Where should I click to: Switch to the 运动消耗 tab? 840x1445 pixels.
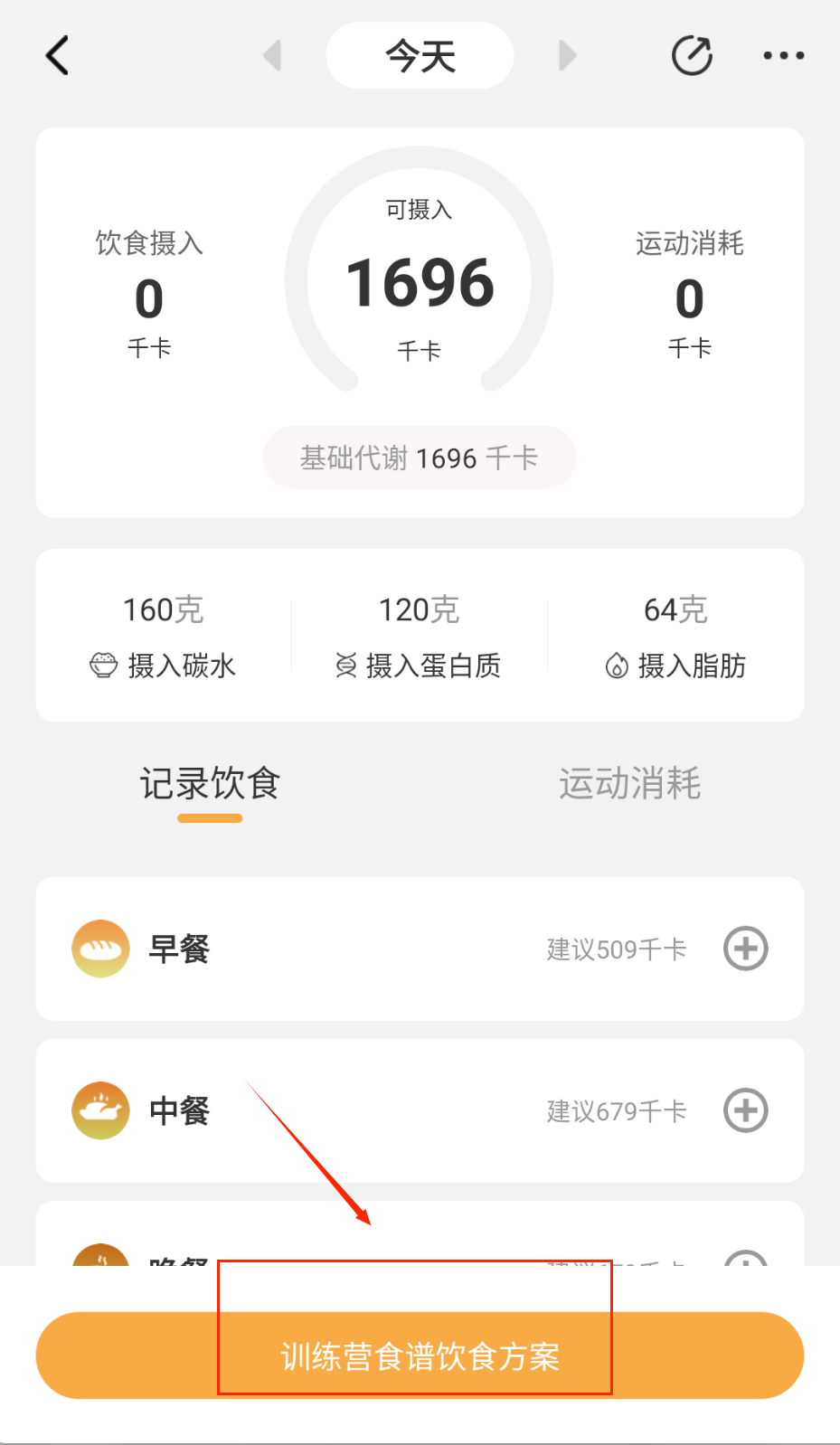coord(629,783)
